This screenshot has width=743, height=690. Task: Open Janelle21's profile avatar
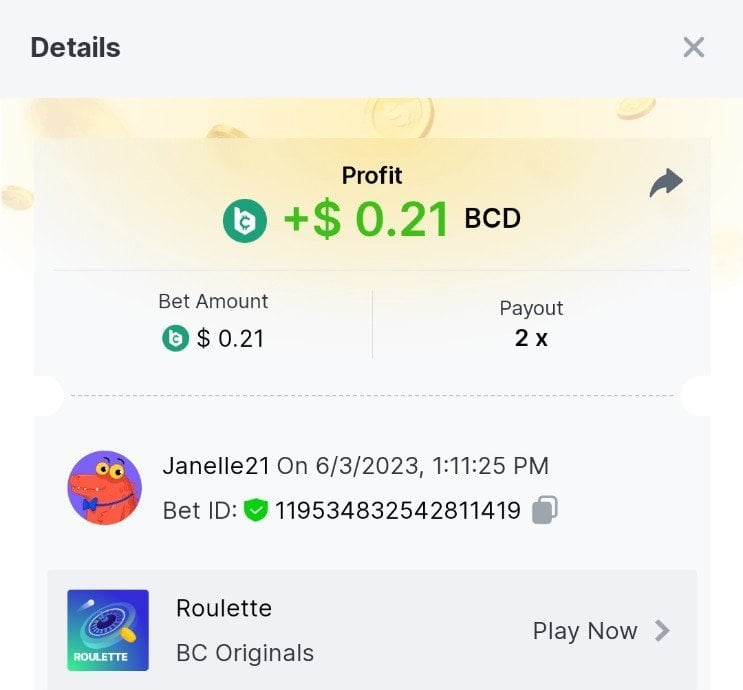(x=104, y=488)
